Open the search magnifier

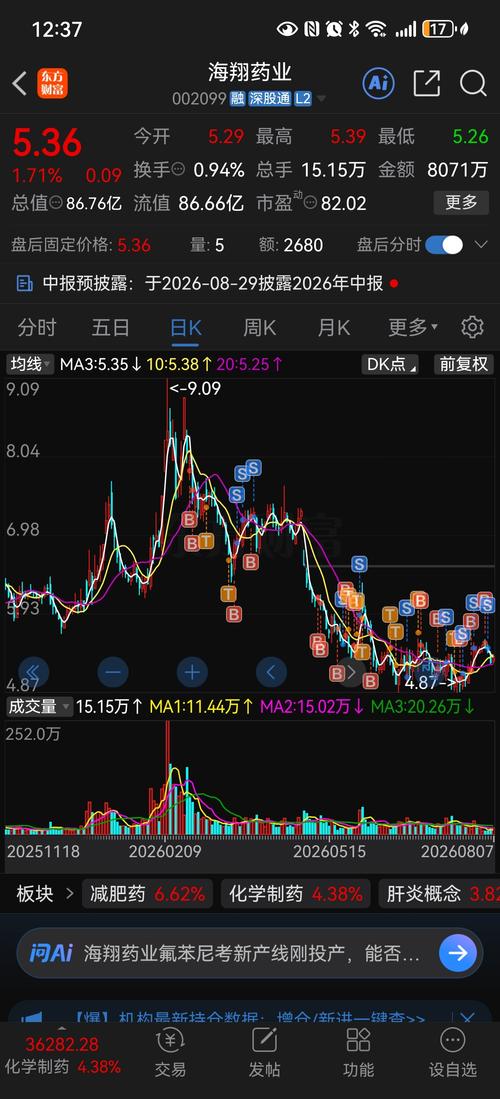pos(473,83)
